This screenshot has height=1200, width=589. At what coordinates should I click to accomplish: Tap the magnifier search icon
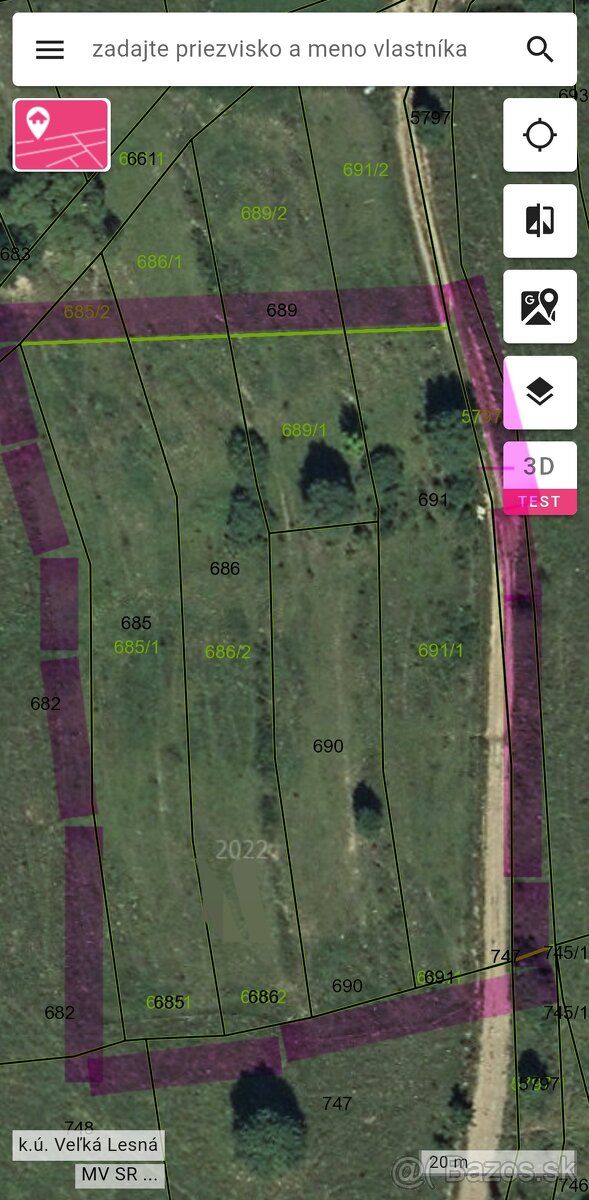(x=540, y=49)
